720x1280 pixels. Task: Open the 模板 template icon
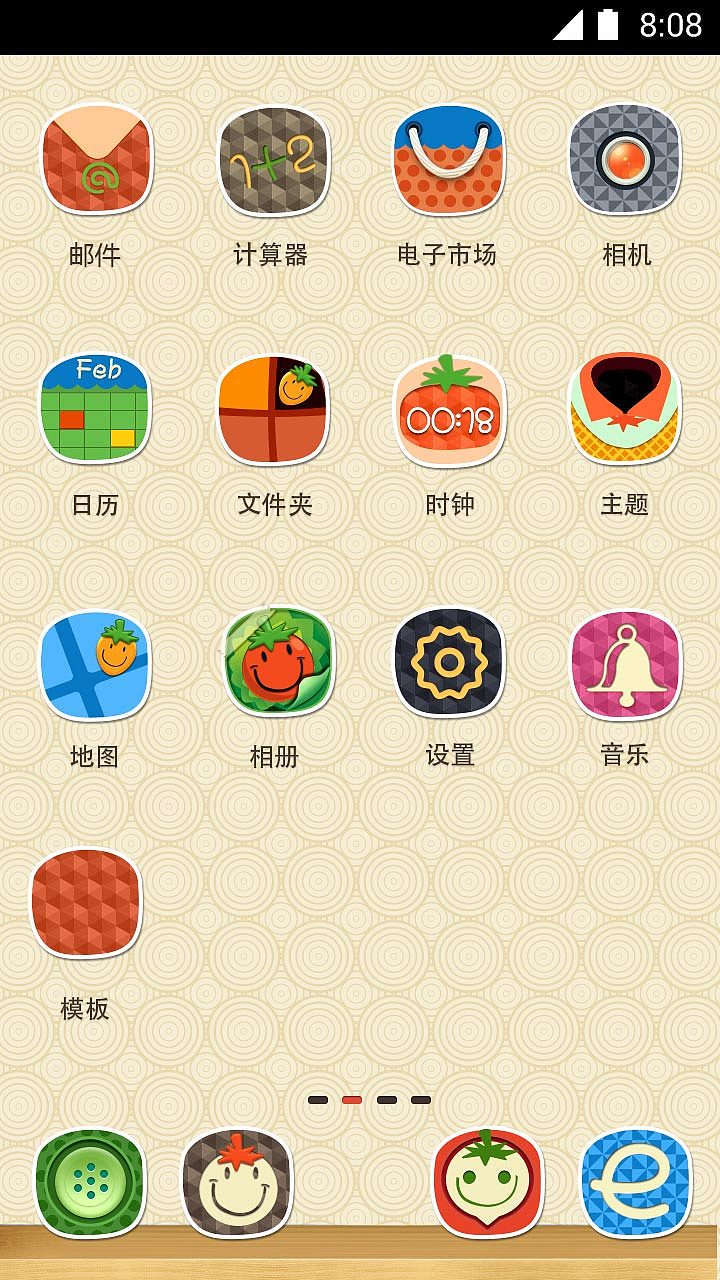tap(85, 900)
